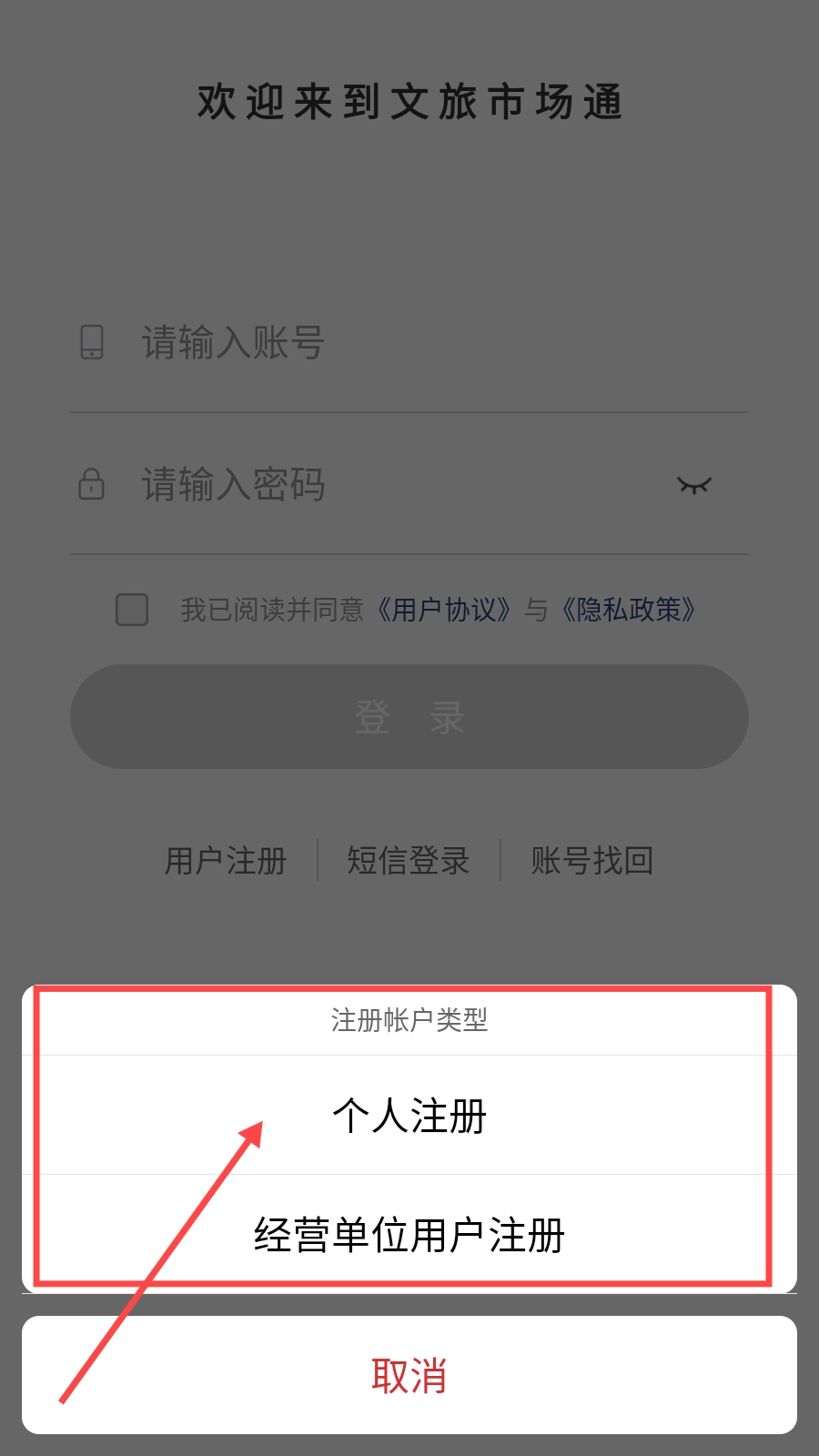Select 用户注册 to register a new user
This screenshot has height=1456, width=819.
pos(224,859)
